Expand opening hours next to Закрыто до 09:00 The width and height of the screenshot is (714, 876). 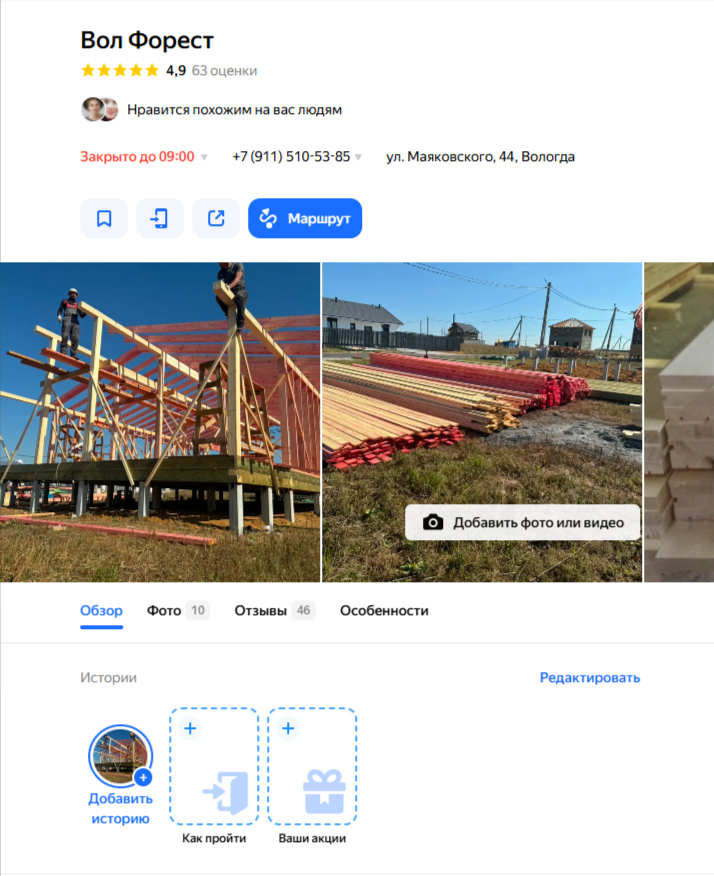(x=205, y=157)
